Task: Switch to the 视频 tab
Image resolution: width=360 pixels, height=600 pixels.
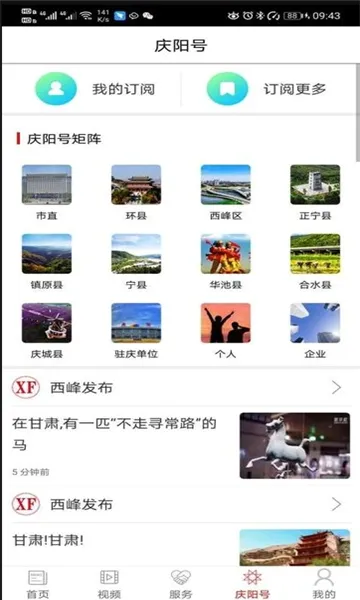Action: click(x=109, y=584)
